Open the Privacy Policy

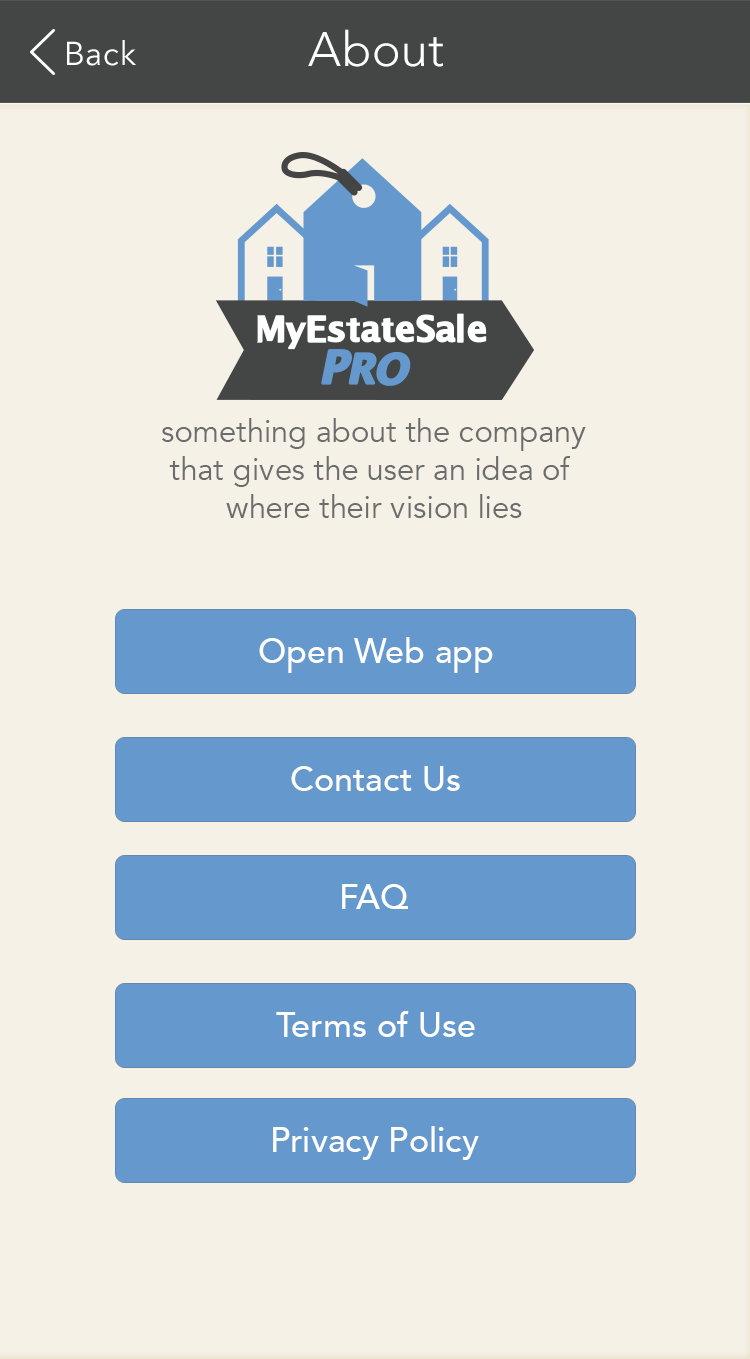click(375, 1140)
